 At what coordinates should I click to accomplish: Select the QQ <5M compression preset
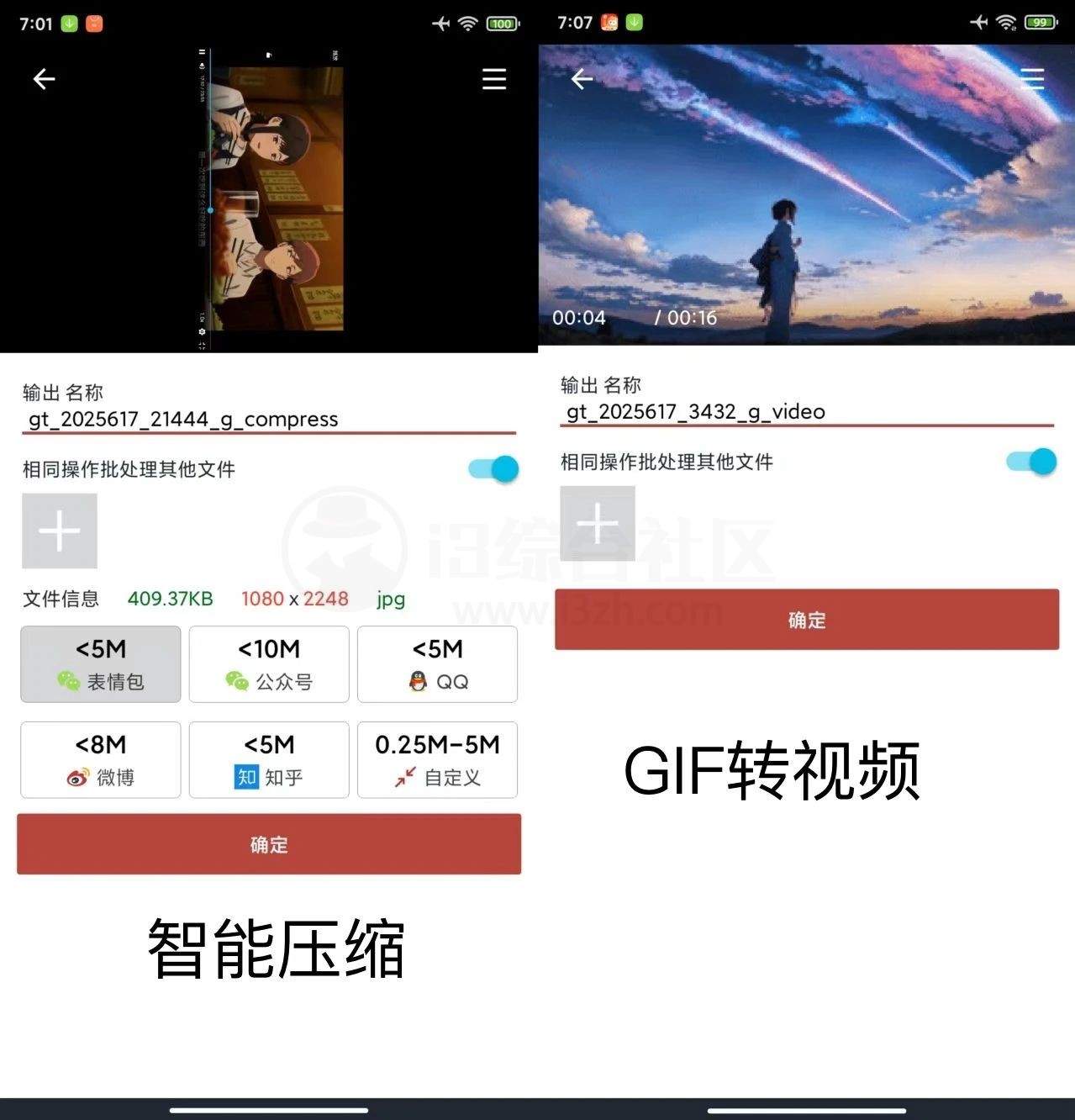pyautogui.click(x=436, y=664)
